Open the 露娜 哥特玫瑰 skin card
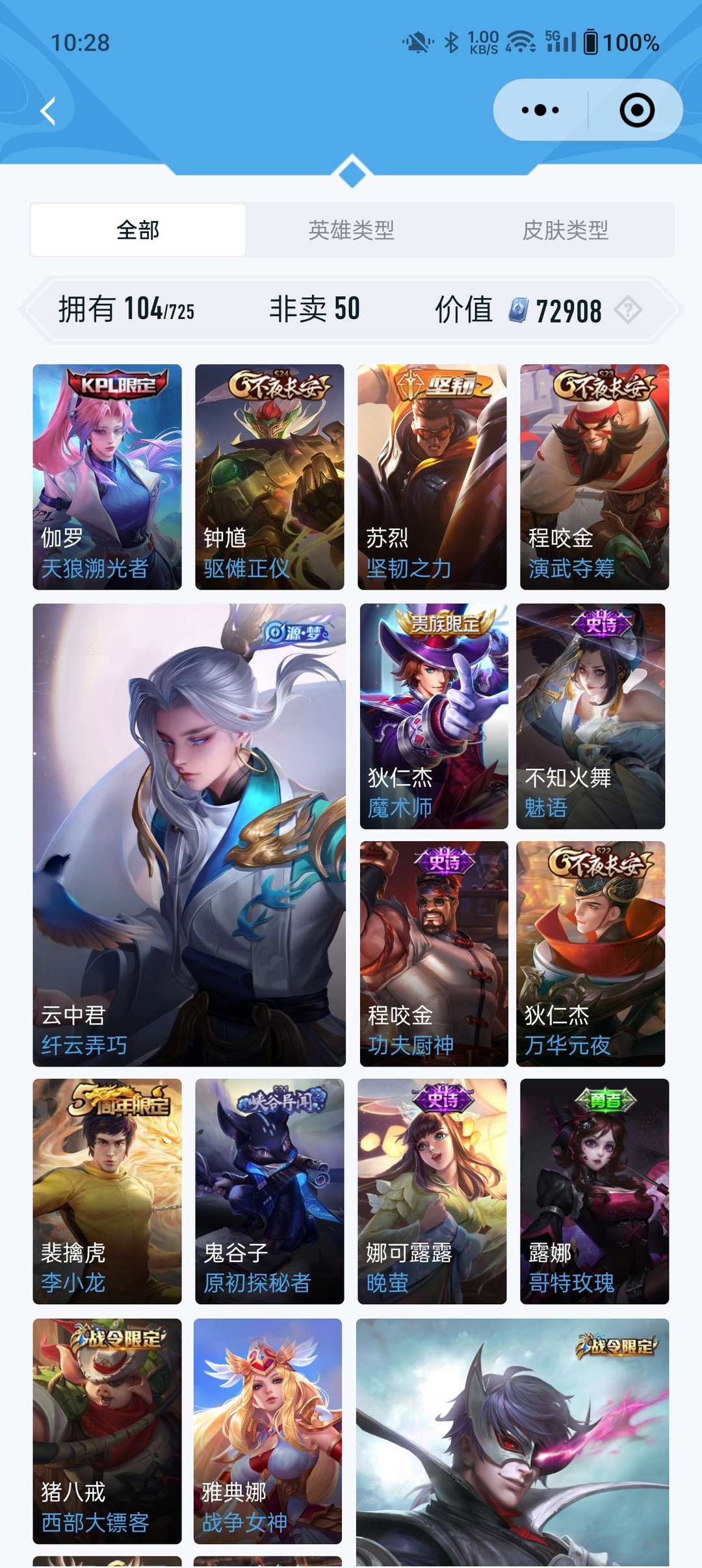Viewport: 702px width, 1568px height. coord(595,1191)
